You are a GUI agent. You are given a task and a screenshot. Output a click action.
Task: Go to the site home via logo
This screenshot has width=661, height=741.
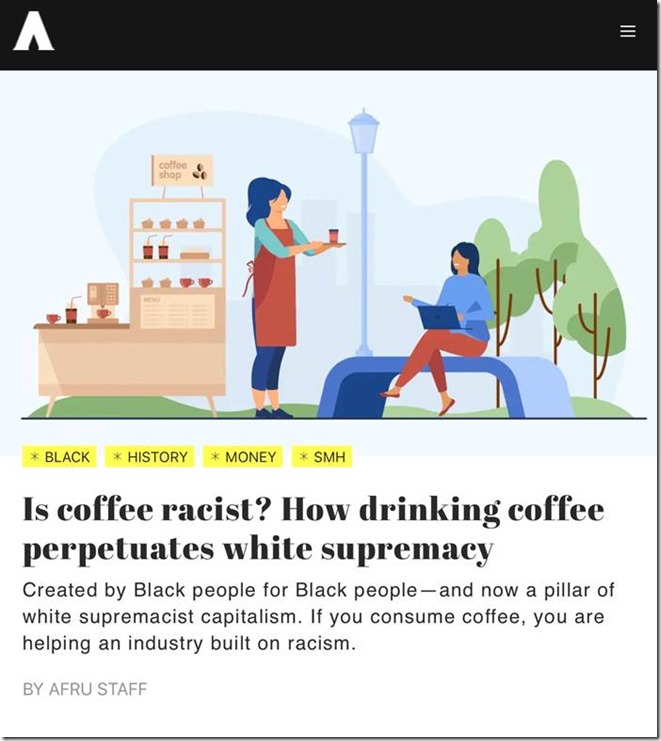[33, 31]
